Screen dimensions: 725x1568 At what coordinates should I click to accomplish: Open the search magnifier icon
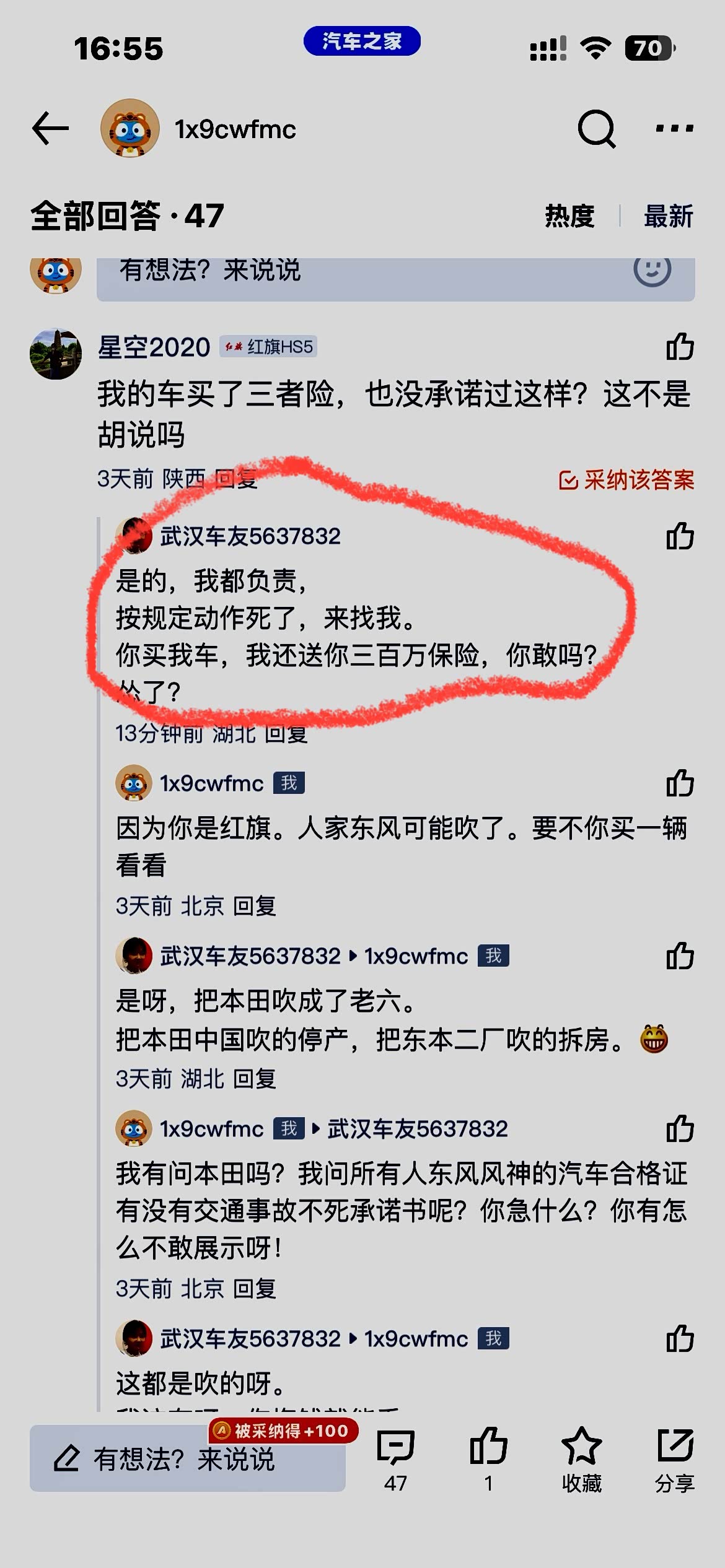click(597, 129)
